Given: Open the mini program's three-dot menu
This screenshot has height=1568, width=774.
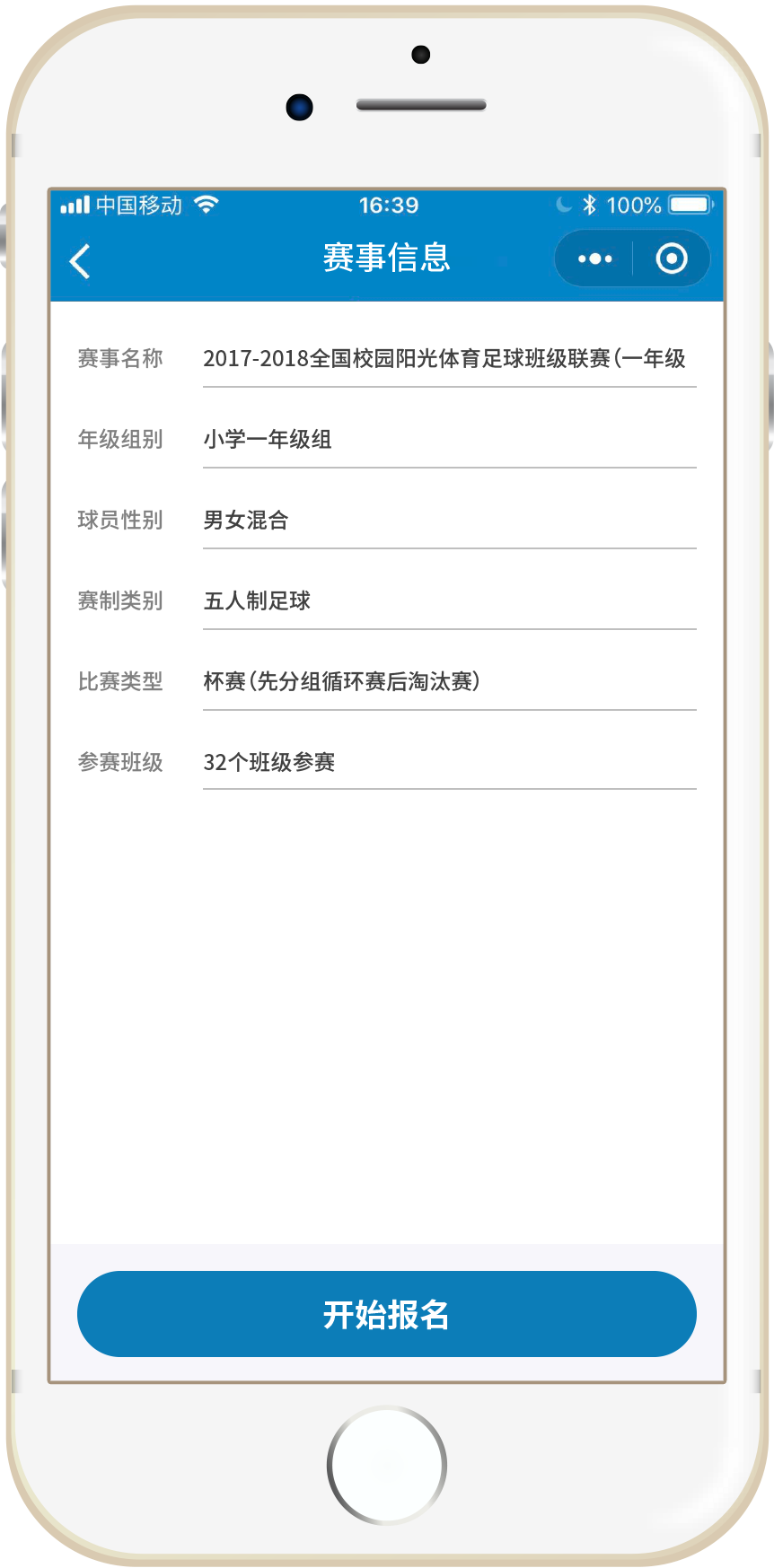Looking at the screenshot, I should pos(594,259).
